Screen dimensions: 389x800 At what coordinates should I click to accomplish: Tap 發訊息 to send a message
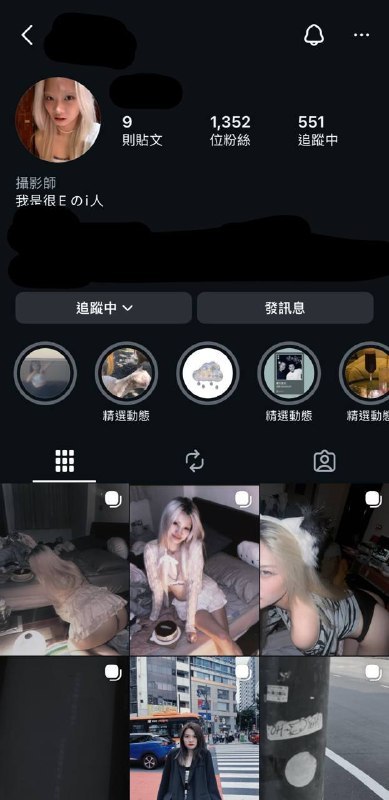(285, 308)
